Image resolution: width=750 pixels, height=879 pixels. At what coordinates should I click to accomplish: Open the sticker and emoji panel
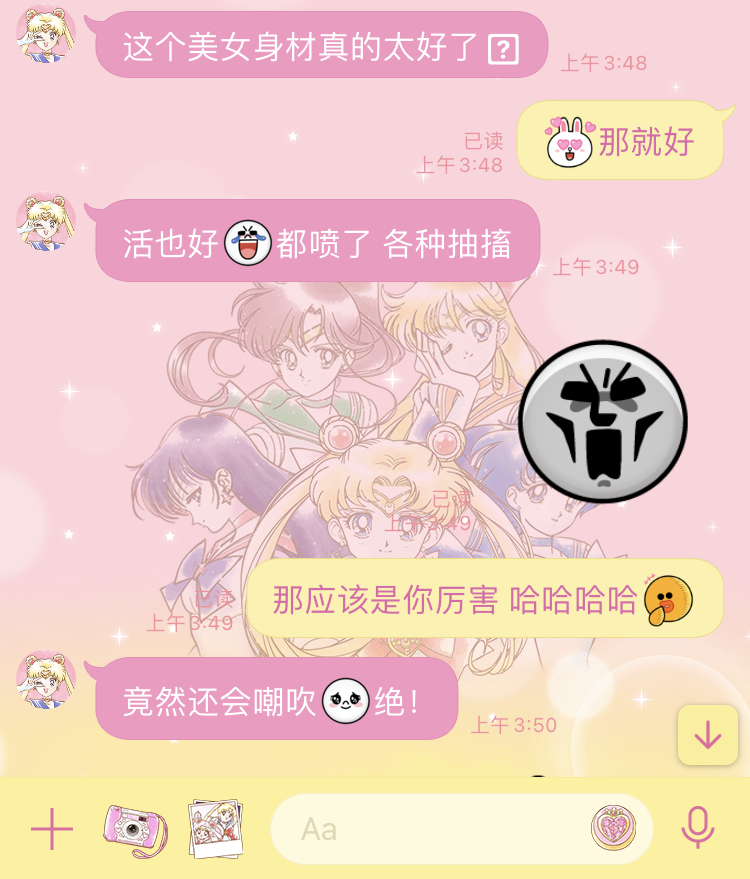click(x=613, y=828)
